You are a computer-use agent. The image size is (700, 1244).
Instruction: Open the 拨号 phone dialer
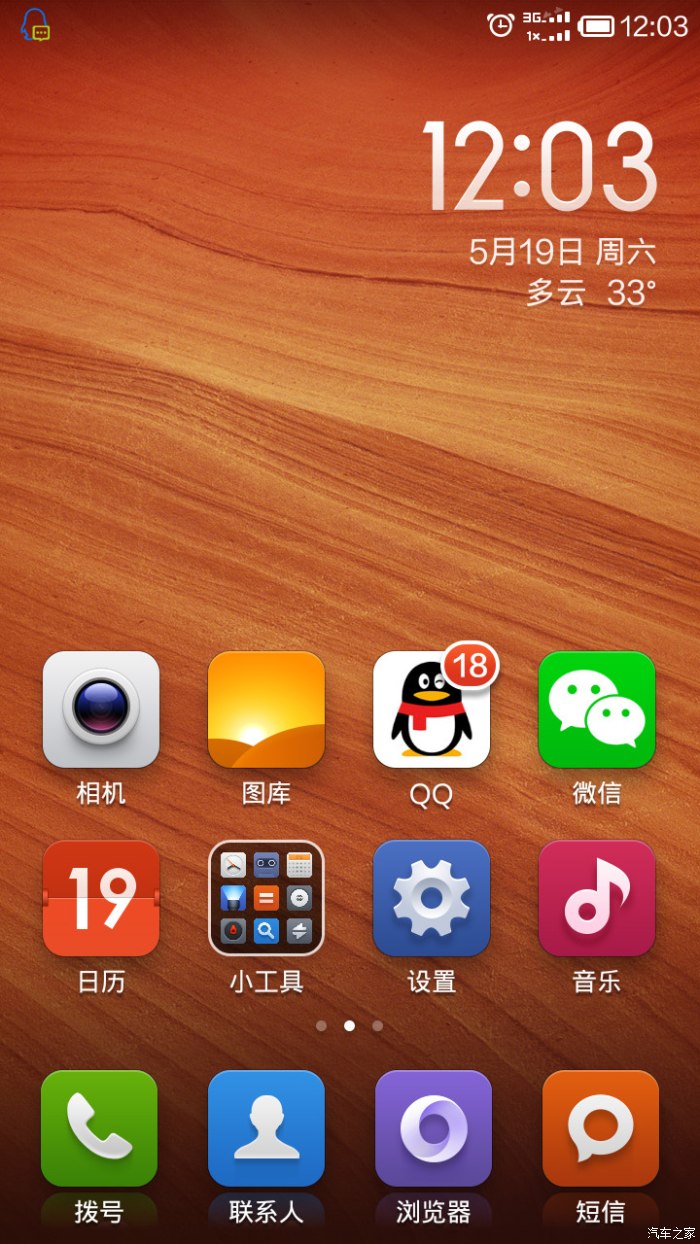click(99, 1128)
